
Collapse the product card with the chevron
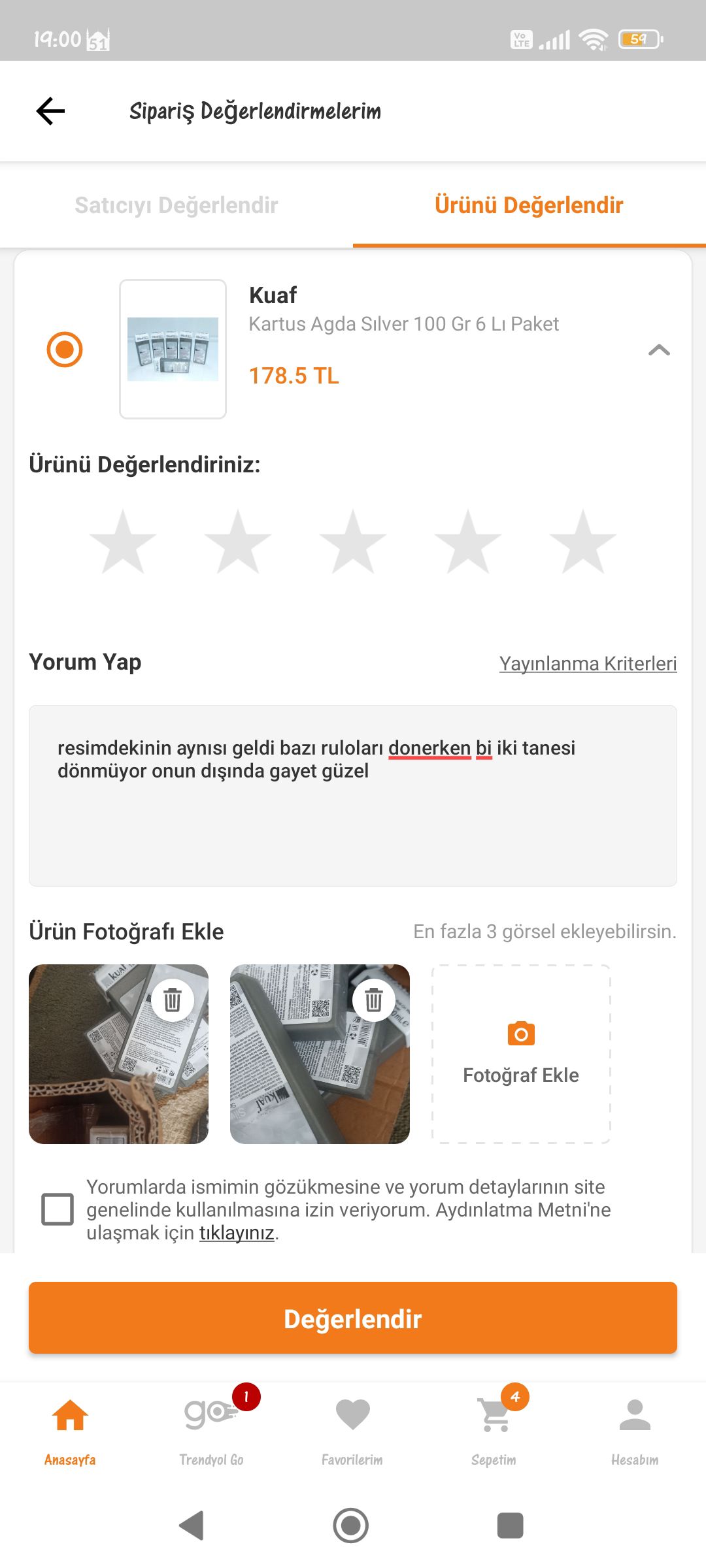[659, 350]
